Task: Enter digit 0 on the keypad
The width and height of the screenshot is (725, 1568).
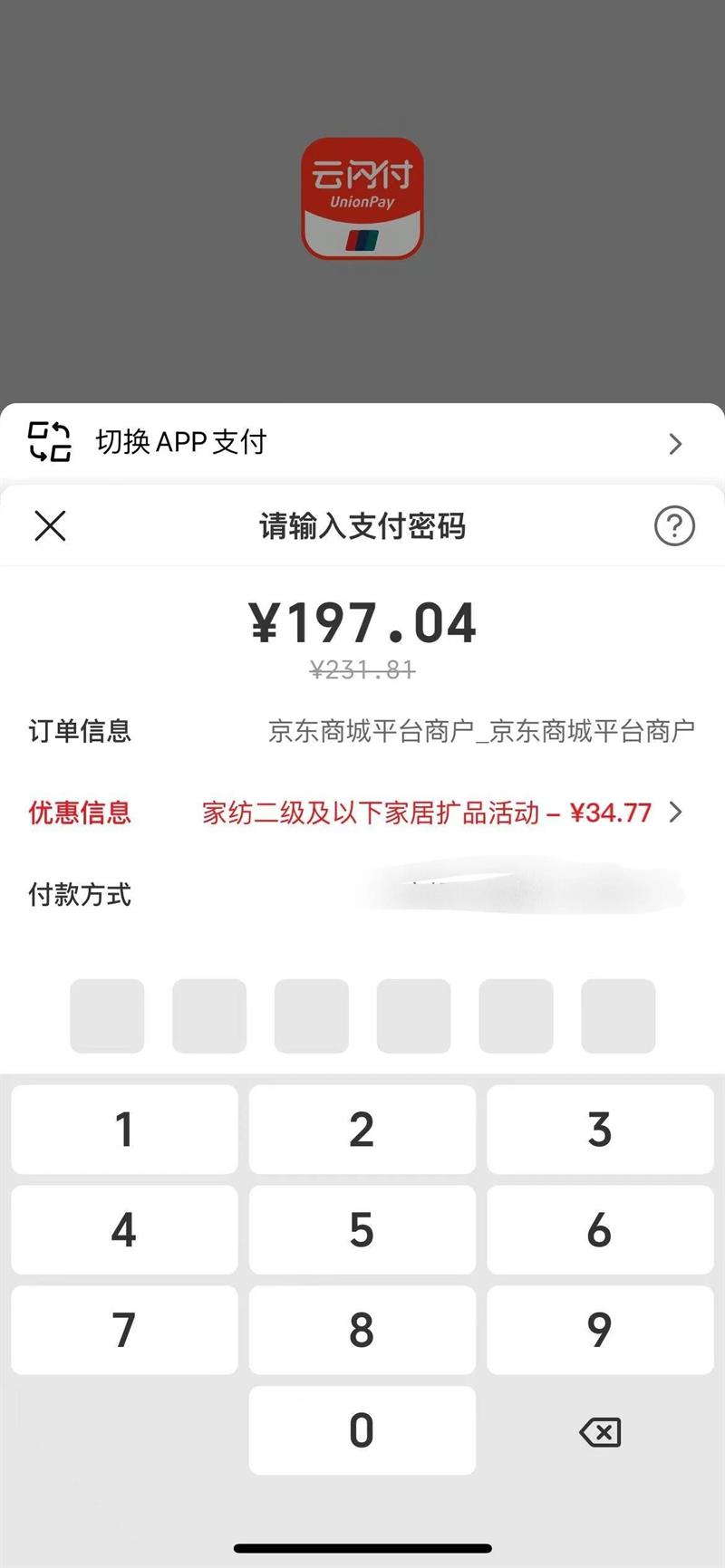Action: click(x=362, y=1430)
